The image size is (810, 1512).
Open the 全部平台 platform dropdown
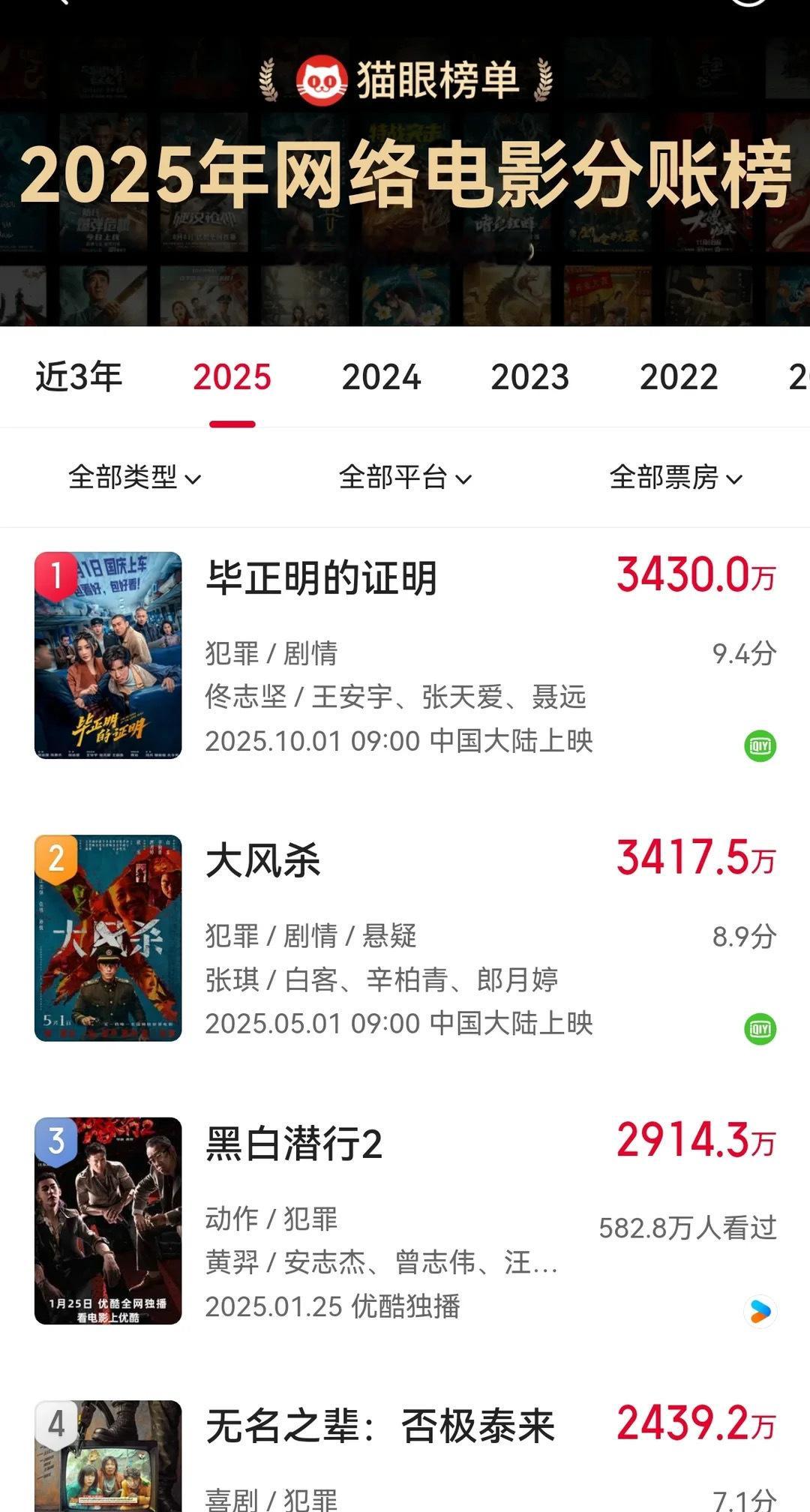[405, 477]
